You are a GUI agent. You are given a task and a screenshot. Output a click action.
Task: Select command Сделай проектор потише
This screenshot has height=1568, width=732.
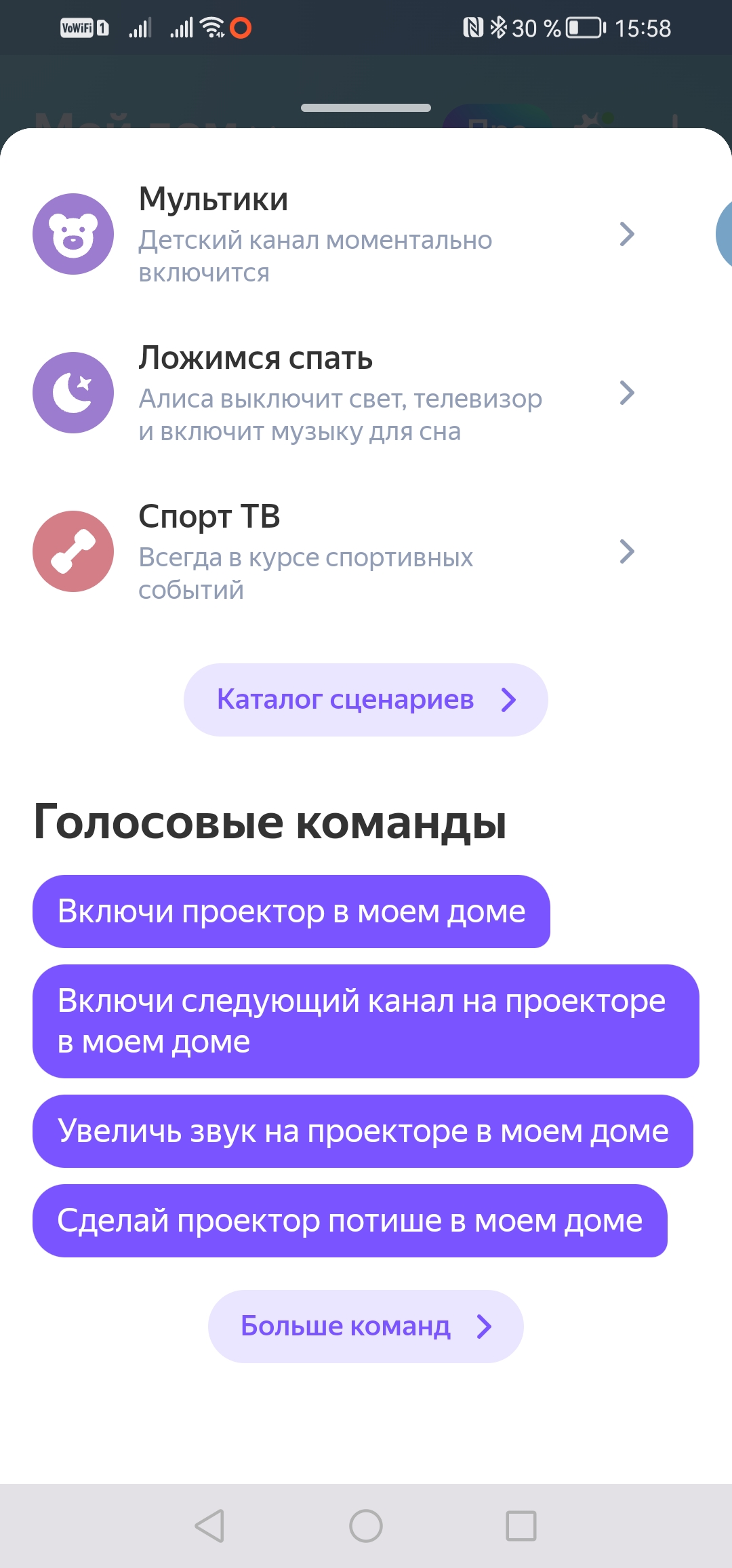350,1220
